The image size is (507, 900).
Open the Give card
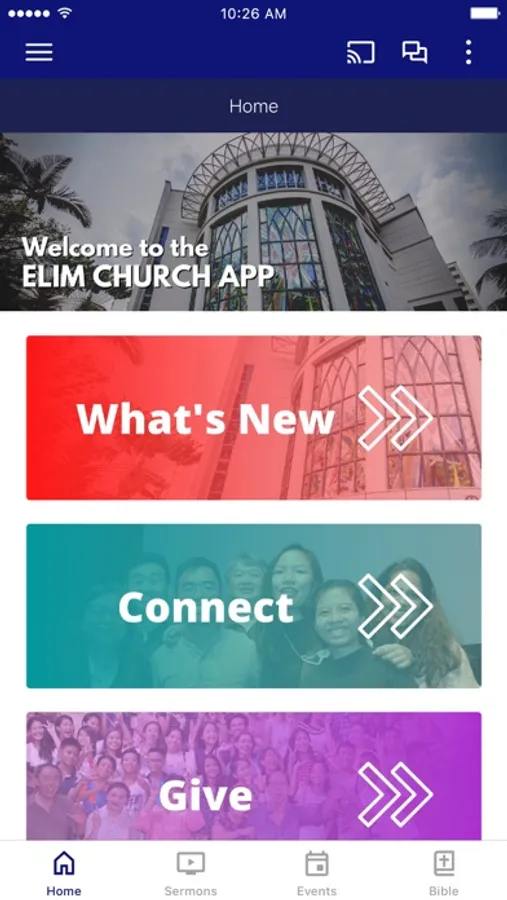coord(254,777)
